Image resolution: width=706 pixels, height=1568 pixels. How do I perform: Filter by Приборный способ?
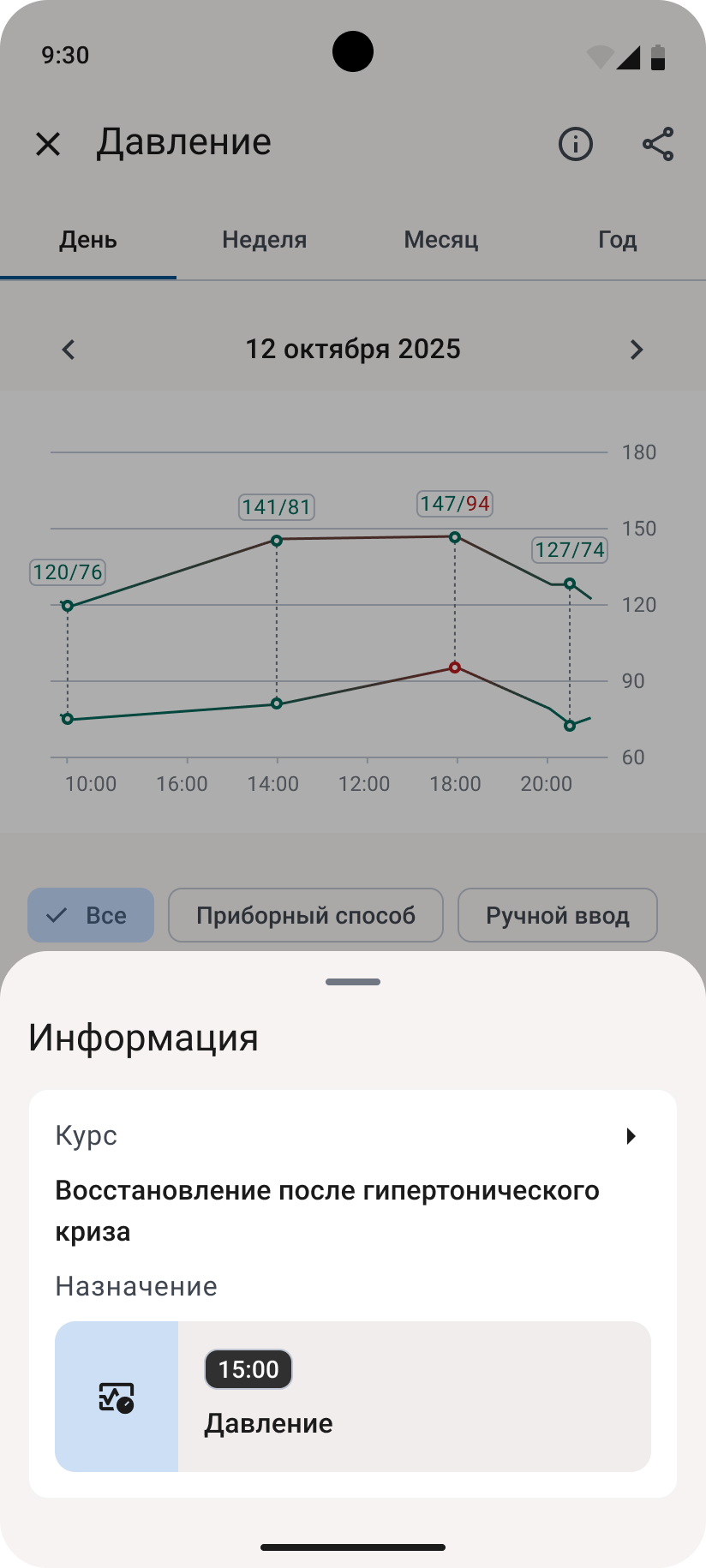[306, 915]
